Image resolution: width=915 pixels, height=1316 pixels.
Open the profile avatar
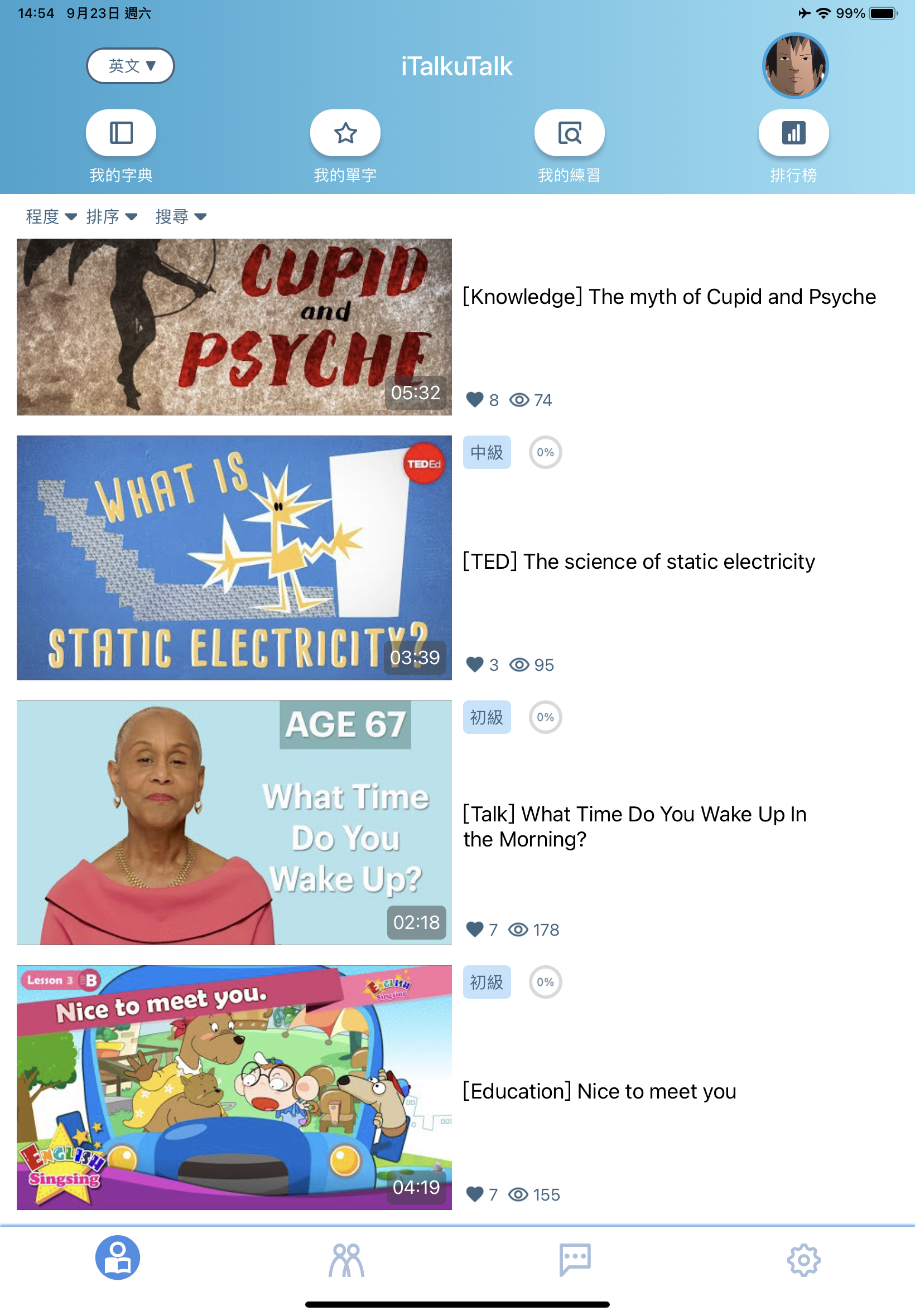pos(794,66)
